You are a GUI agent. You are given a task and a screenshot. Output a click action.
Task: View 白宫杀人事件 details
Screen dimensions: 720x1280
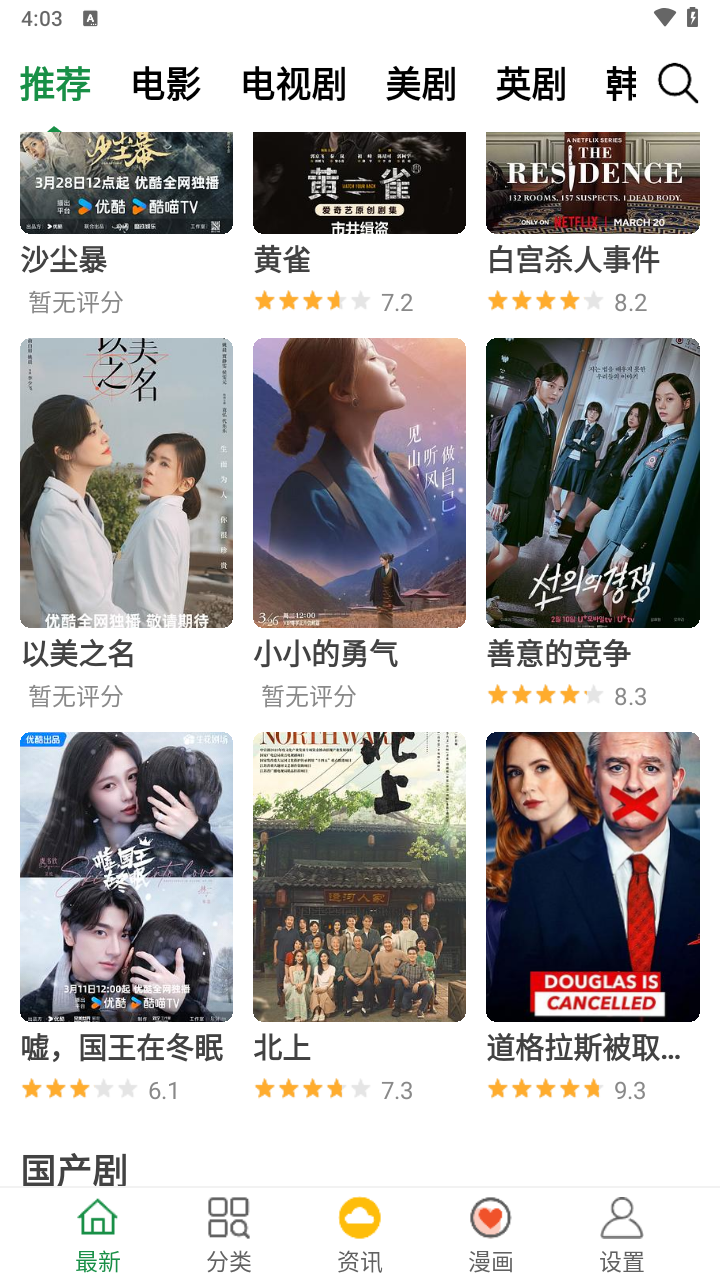592,183
